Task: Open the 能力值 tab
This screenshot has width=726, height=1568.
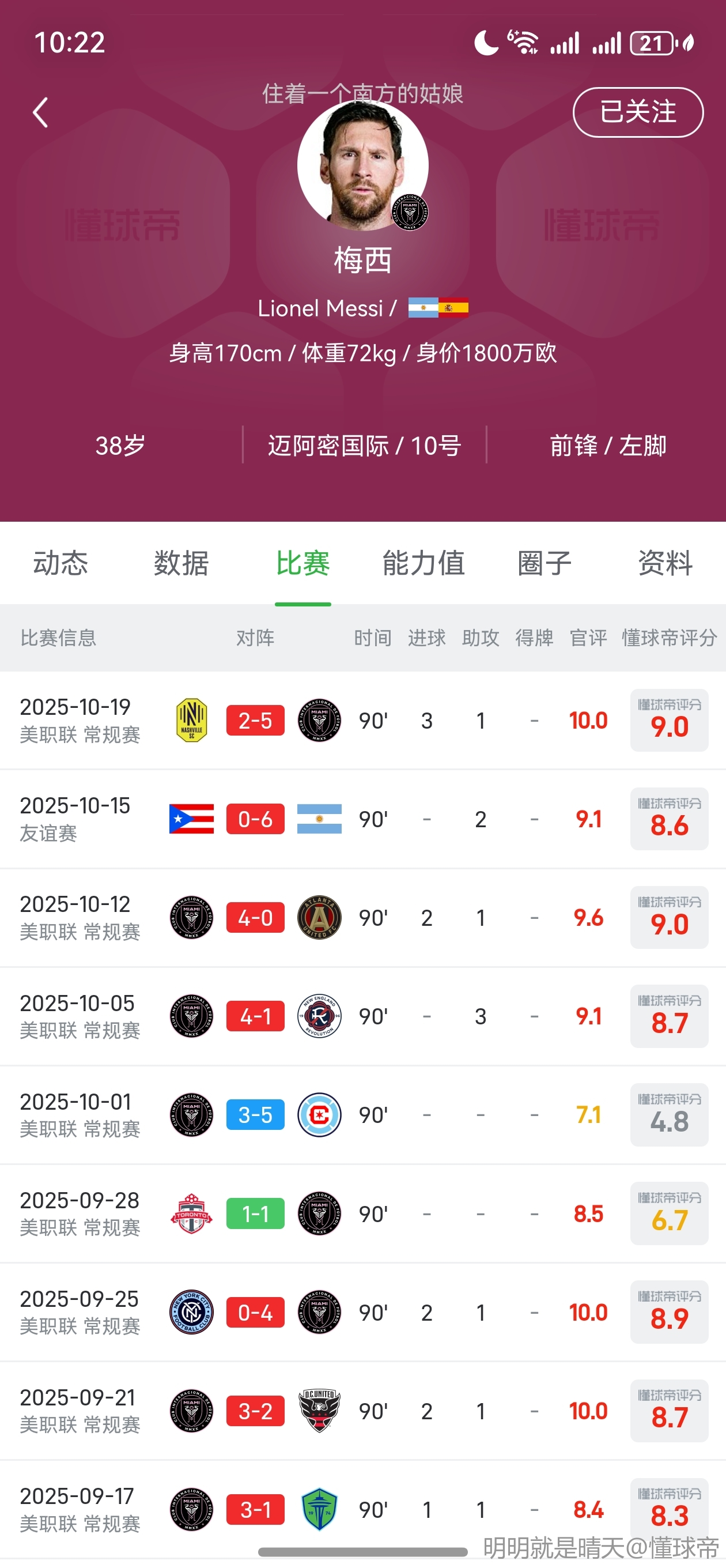Action: click(423, 563)
